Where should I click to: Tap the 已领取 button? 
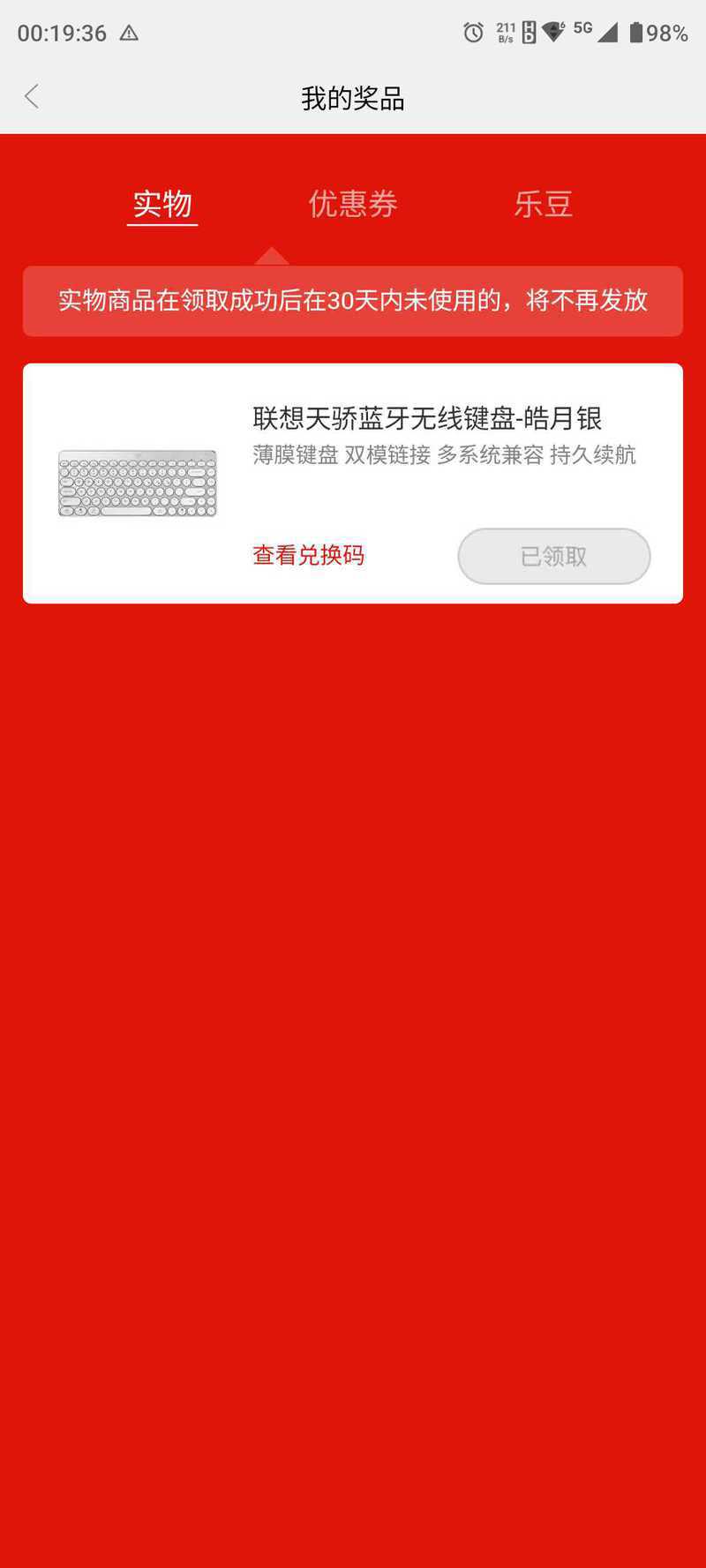pos(554,556)
